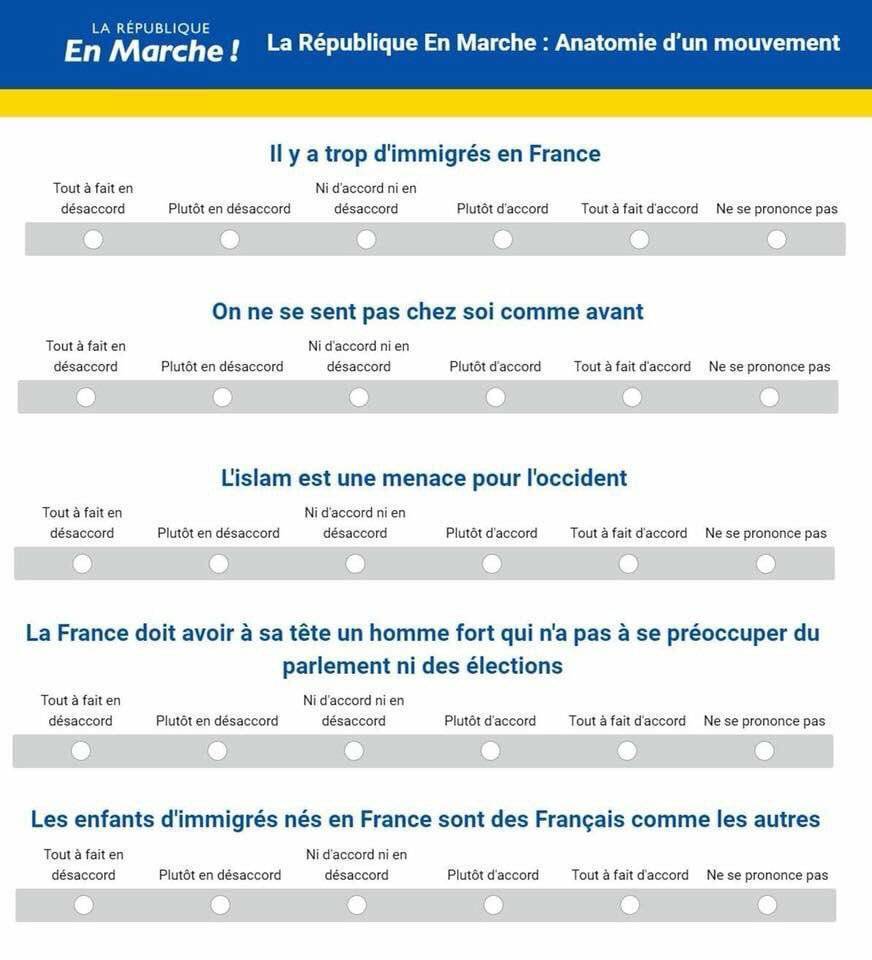Select 'Tout à fait en désaccord' for islam menace question
The image size is (872, 960).
pyautogui.click(x=82, y=564)
